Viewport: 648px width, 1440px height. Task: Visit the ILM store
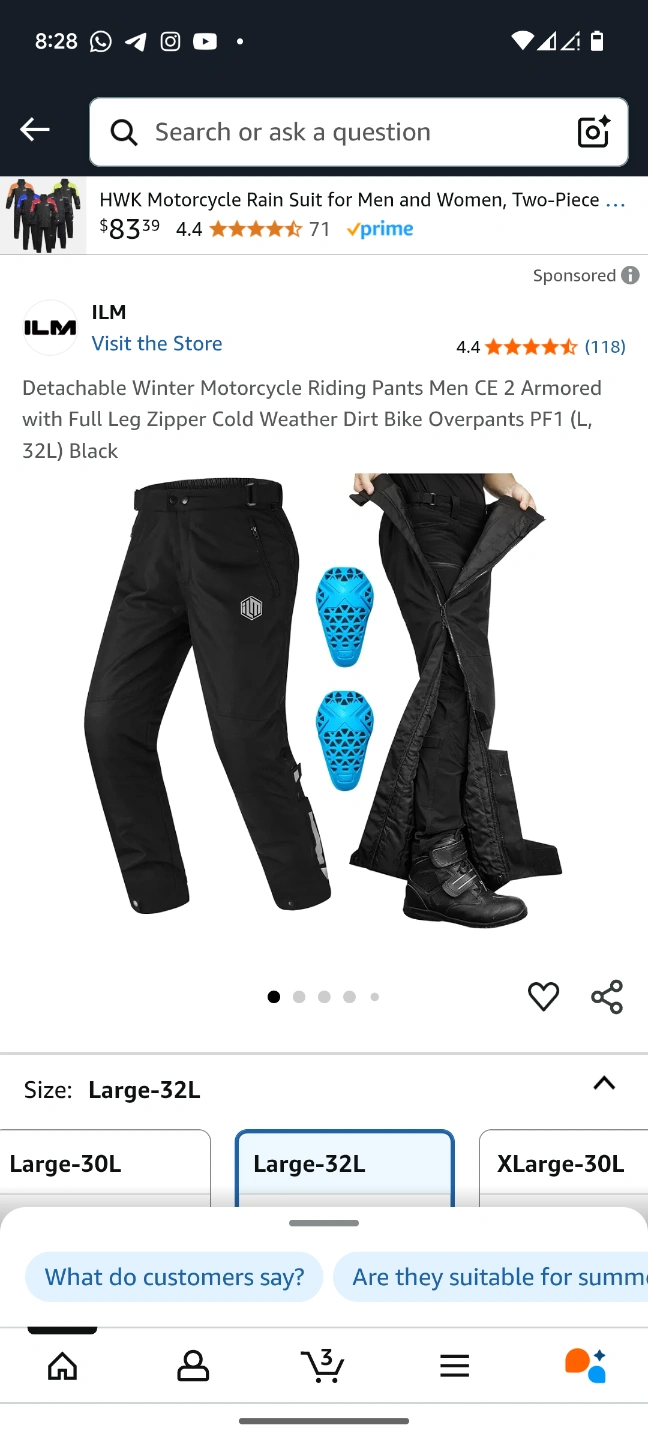click(x=157, y=343)
